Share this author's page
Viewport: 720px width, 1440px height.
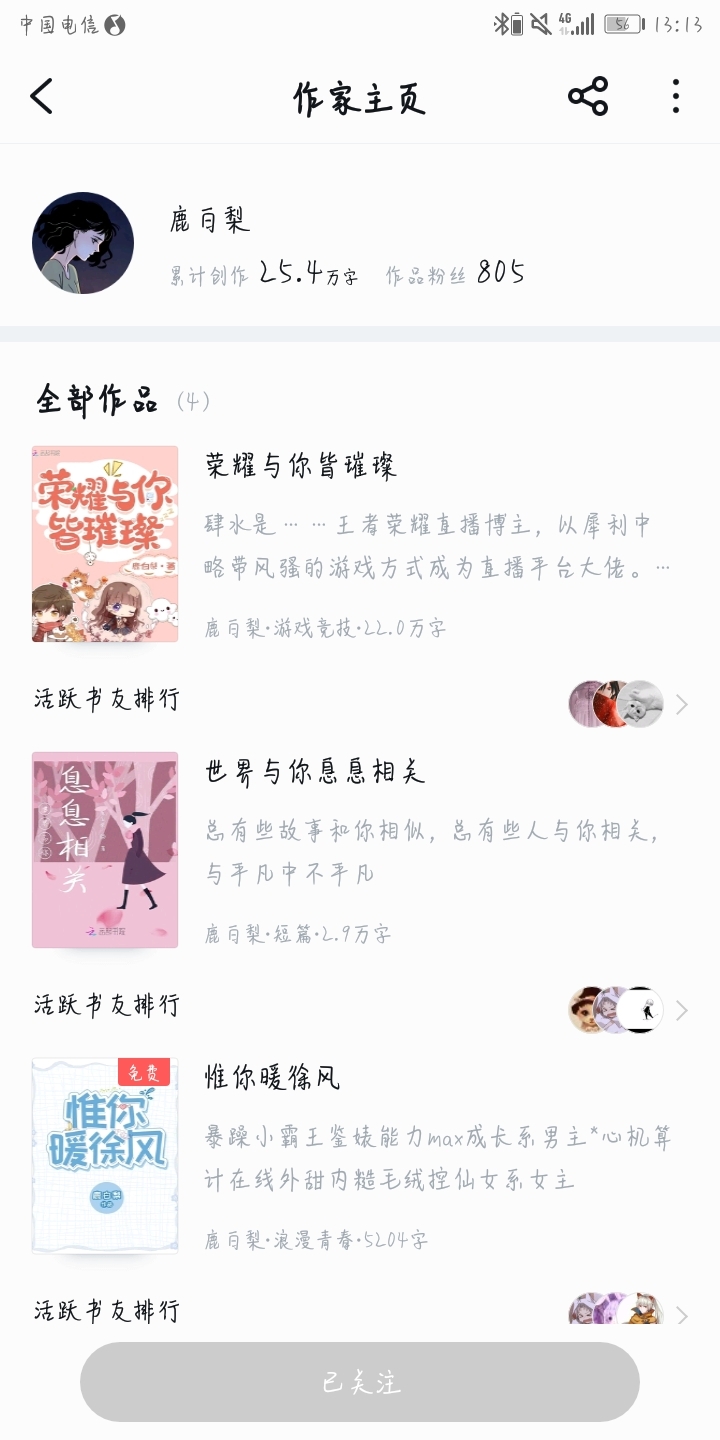(x=588, y=97)
